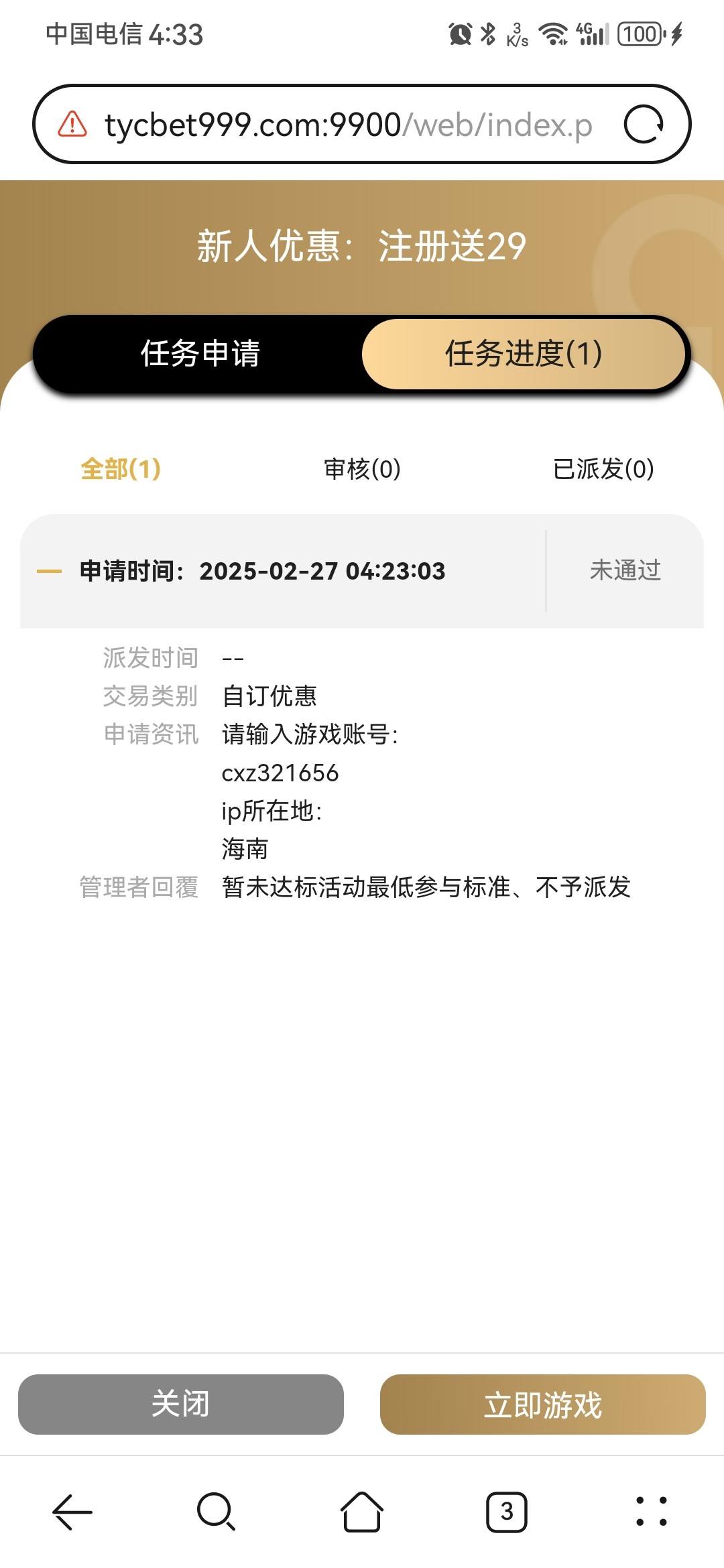Open the browser four-dot menu

(x=652, y=1512)
